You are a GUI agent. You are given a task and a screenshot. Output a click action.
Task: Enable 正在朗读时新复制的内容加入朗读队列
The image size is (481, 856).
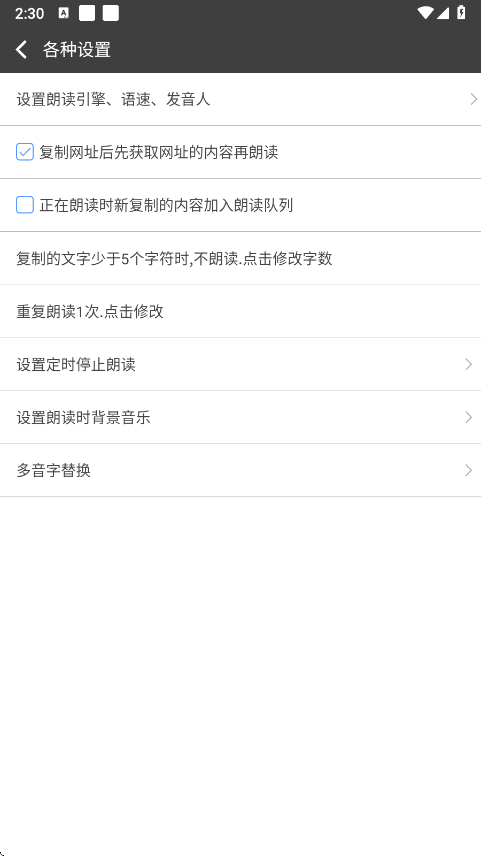click(x=25, y=205)
